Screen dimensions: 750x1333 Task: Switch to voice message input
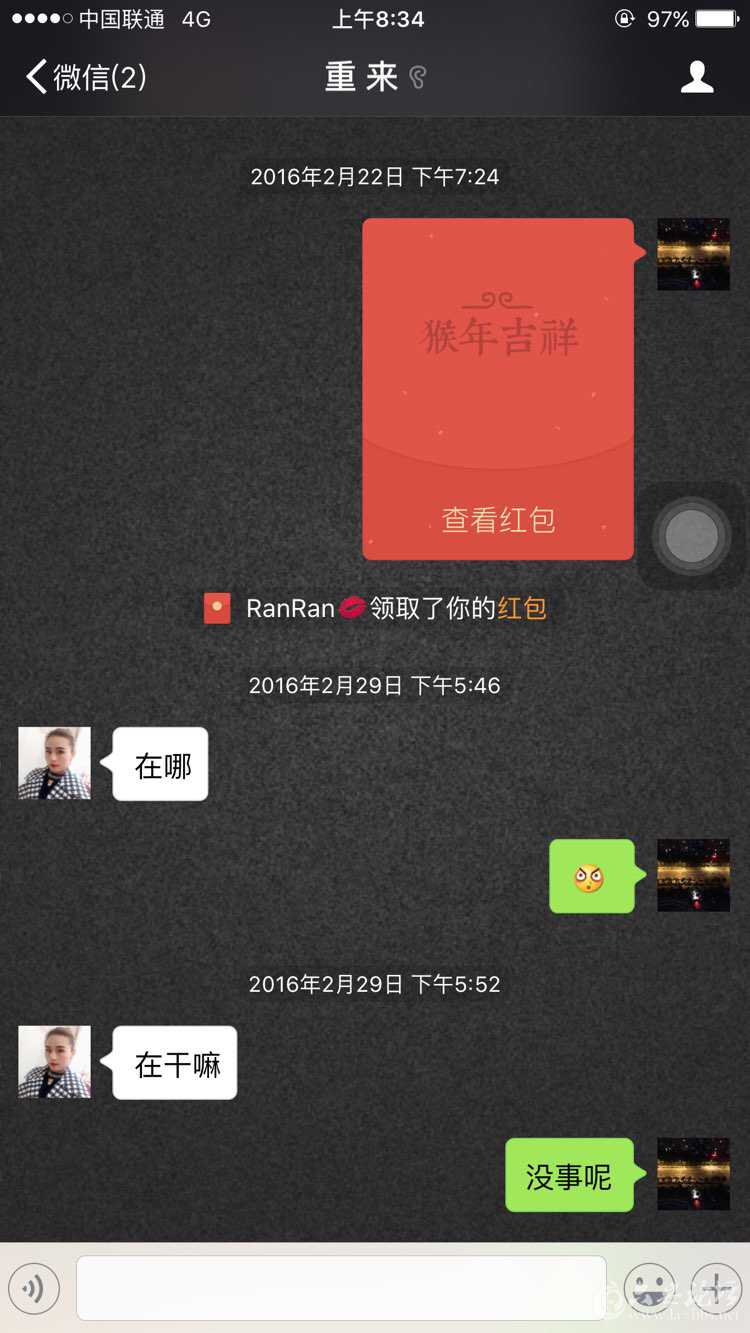pos(34,1288)
